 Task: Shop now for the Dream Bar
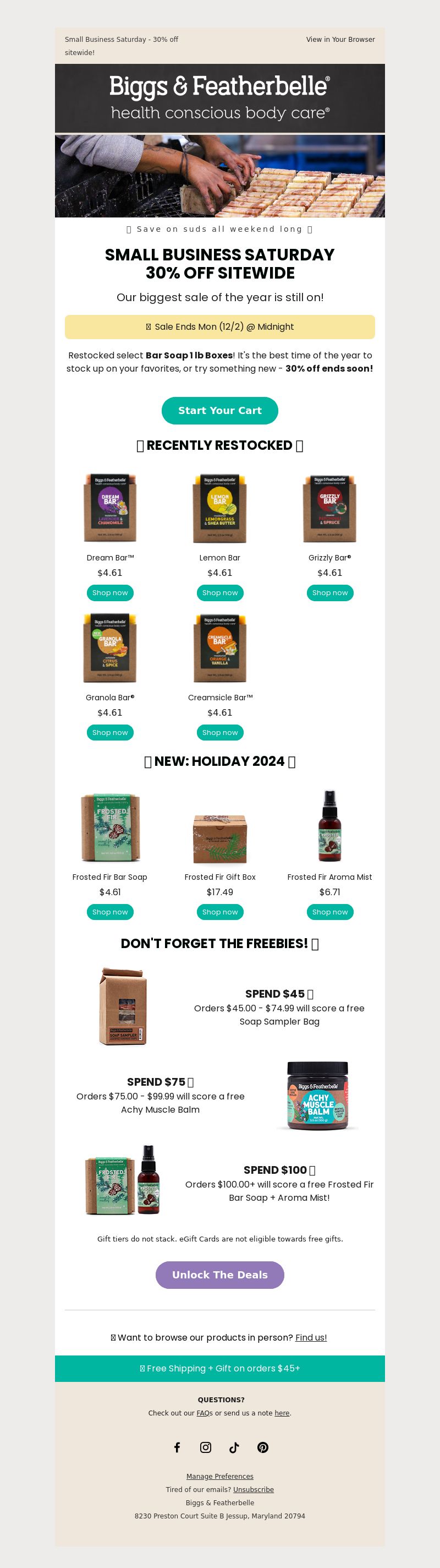(110, 592)
